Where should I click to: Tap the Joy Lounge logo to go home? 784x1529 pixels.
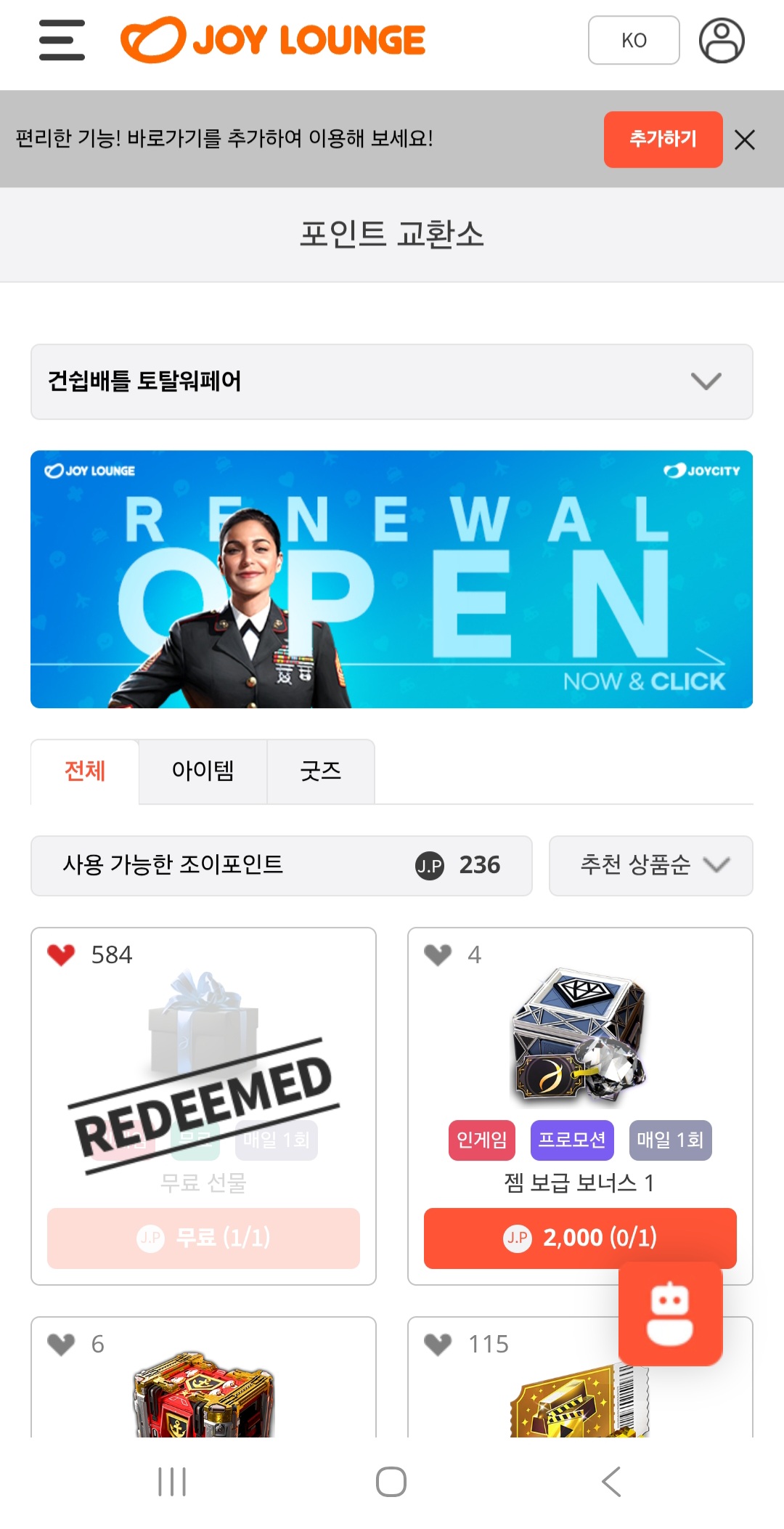[x=272, y=40]
